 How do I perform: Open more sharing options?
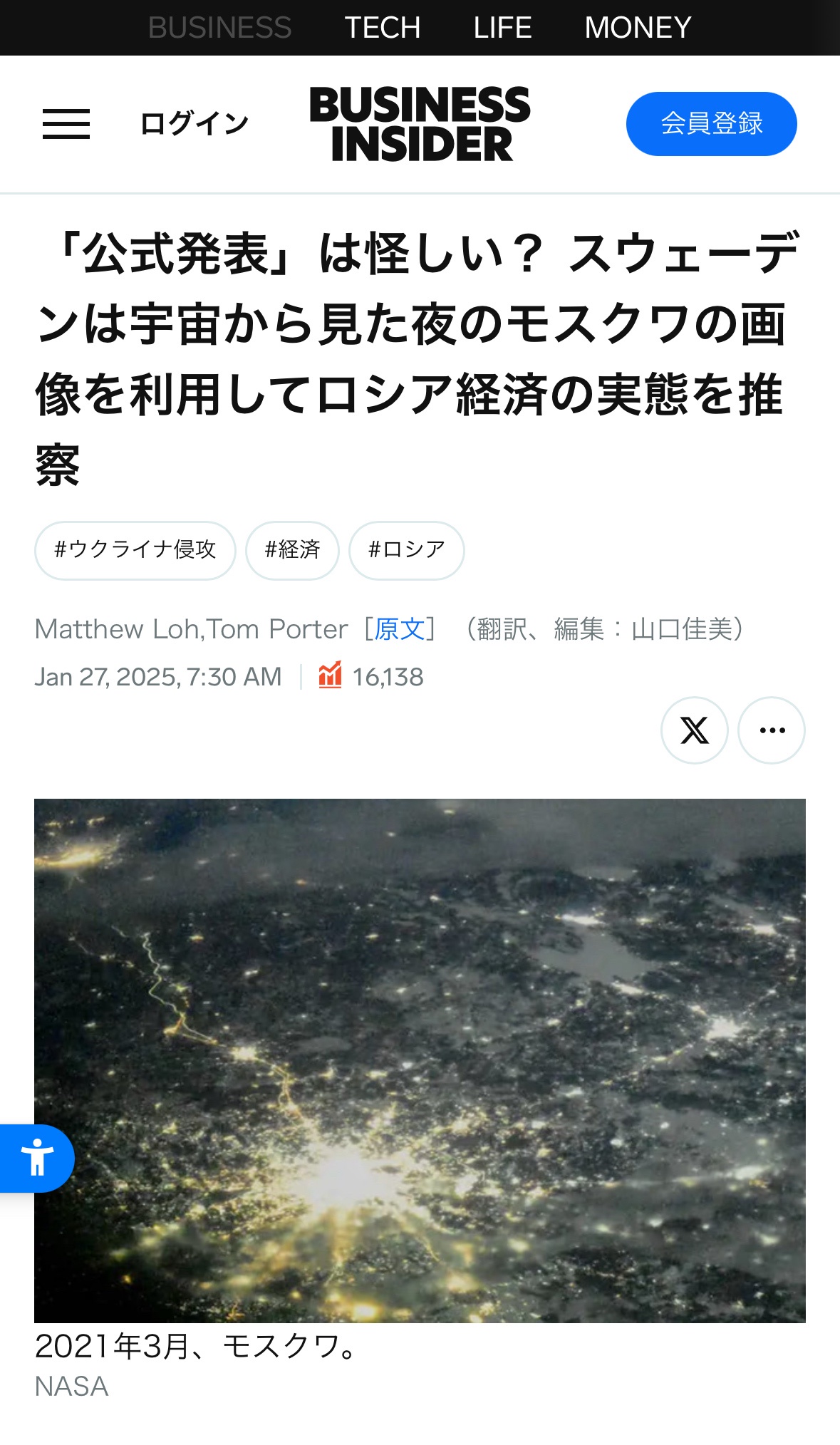click(x=772, y=730)
